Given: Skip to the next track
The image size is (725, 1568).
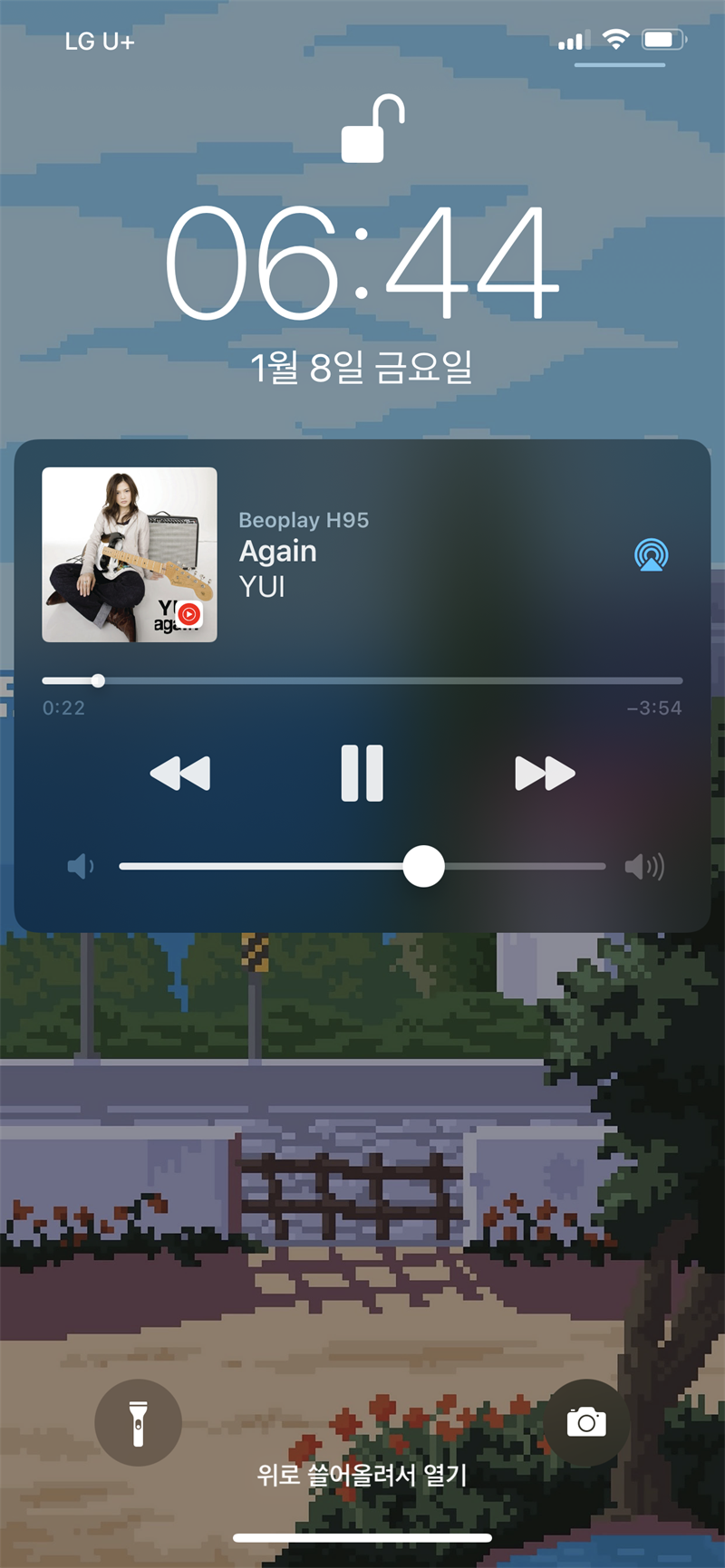Looking at the screenshot, I should (545, 774).
